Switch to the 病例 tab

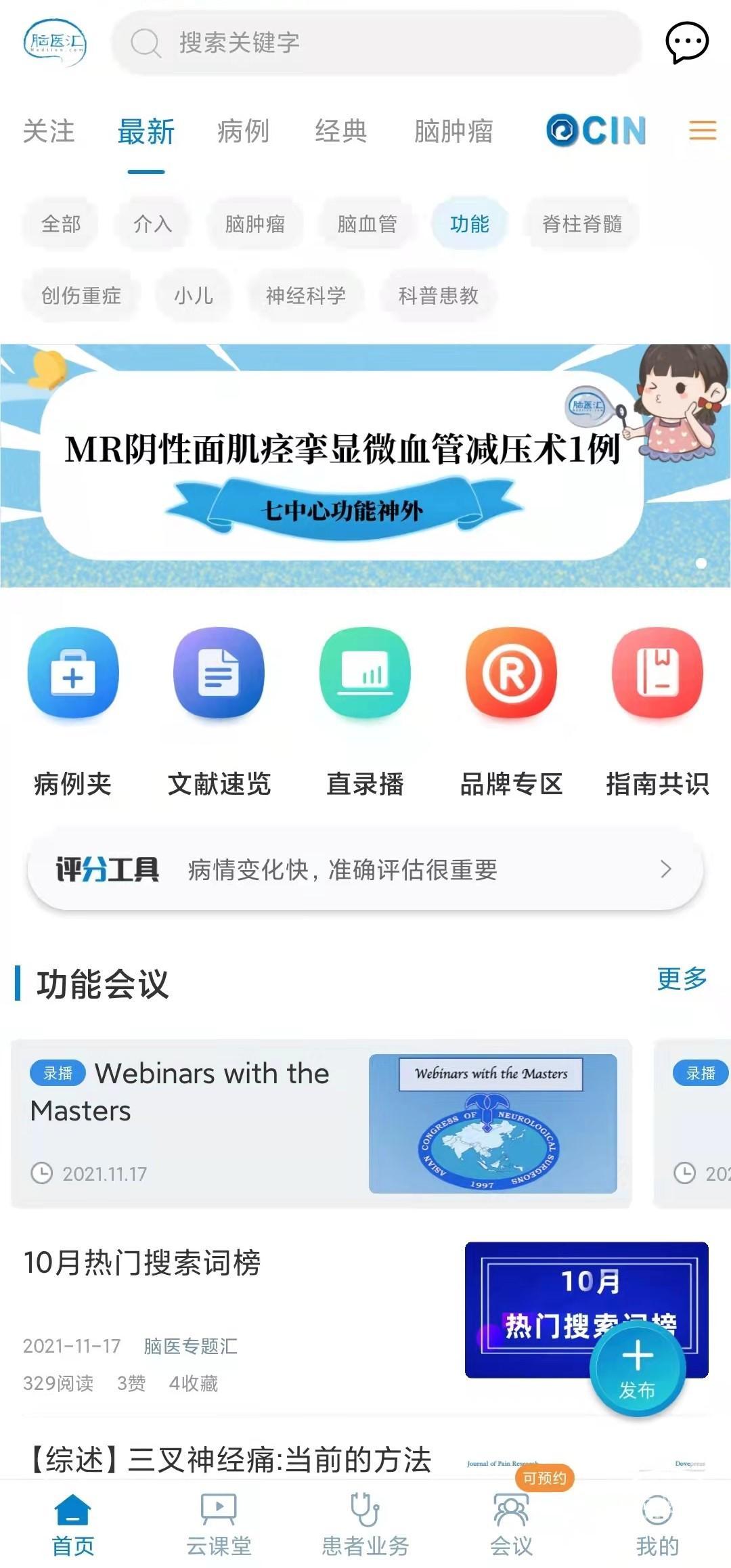pos(243,131)
